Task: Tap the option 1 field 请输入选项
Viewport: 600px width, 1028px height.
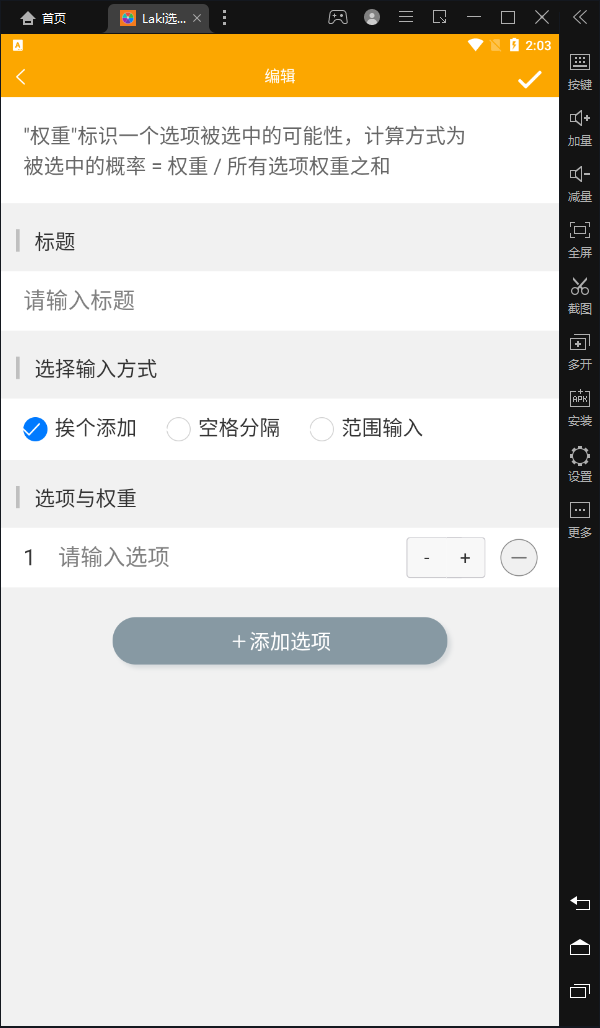Action: coord(220,557)
